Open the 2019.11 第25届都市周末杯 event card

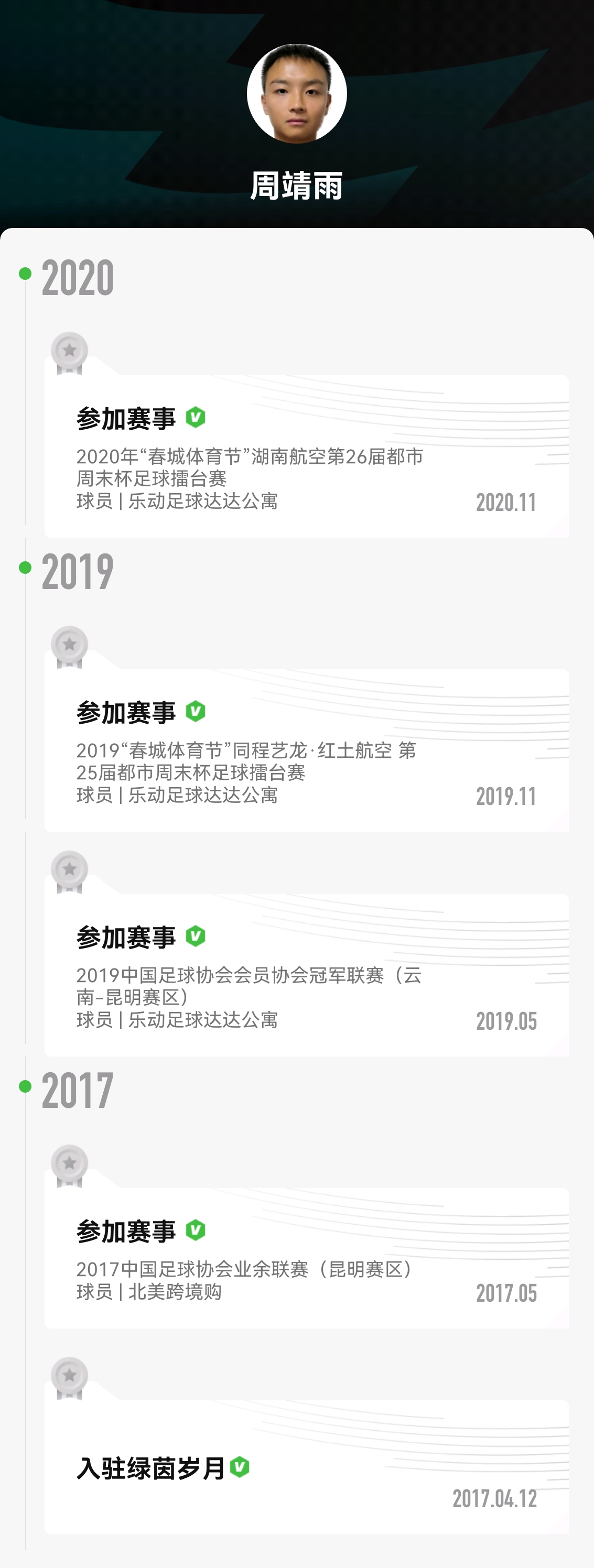(307, 750)
